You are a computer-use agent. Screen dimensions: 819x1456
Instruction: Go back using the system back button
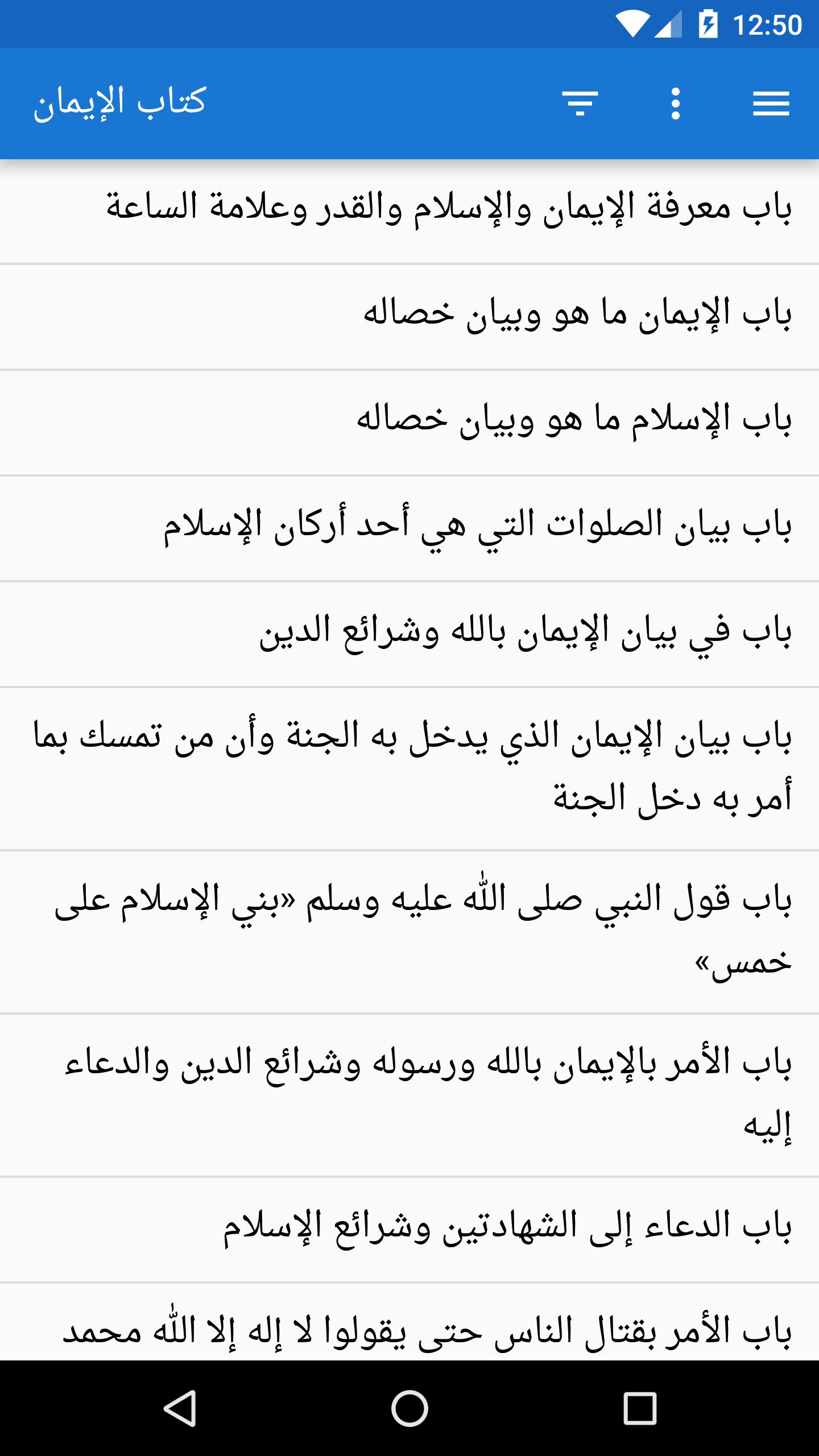180,1408
